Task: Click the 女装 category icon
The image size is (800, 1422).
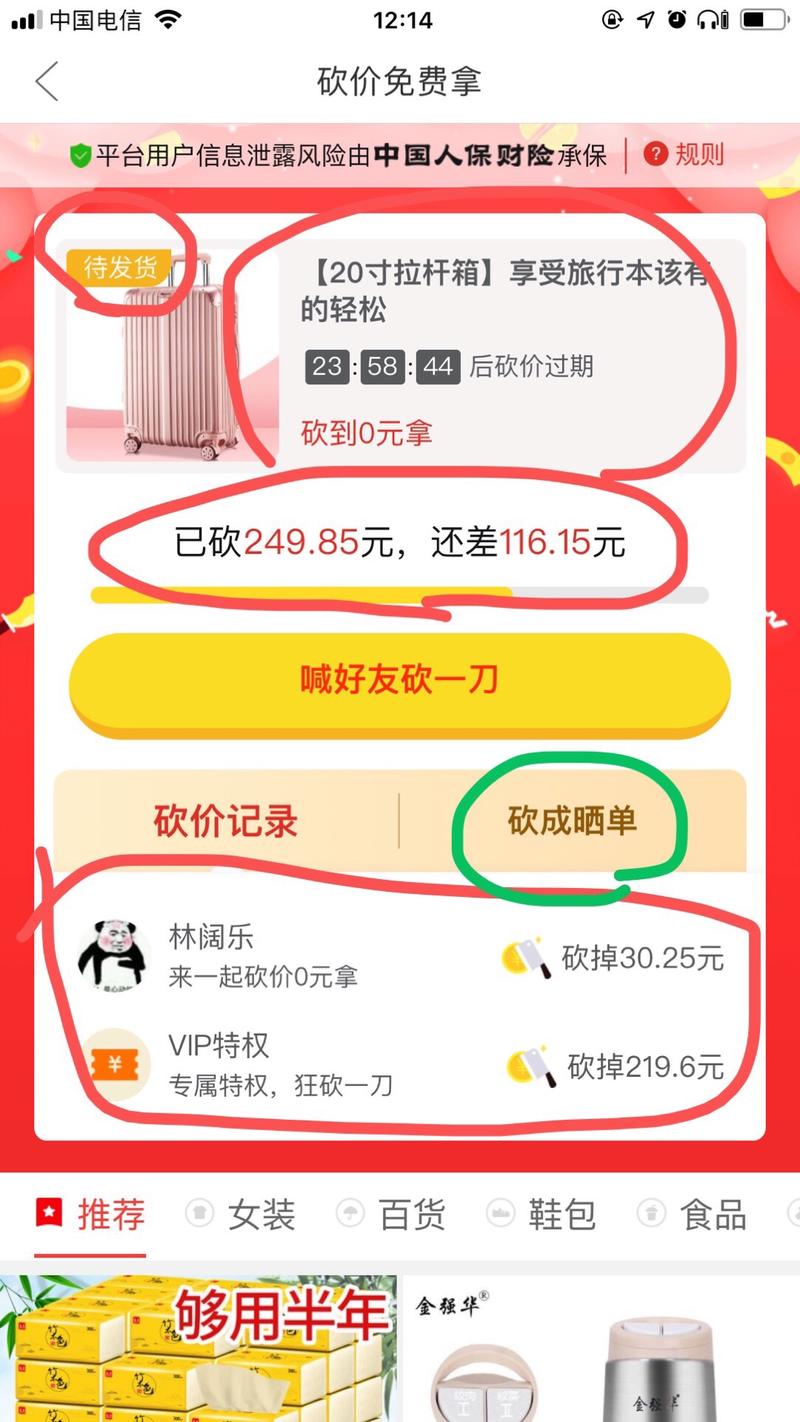Action: pyautogui.click(x=199, y=1214)
